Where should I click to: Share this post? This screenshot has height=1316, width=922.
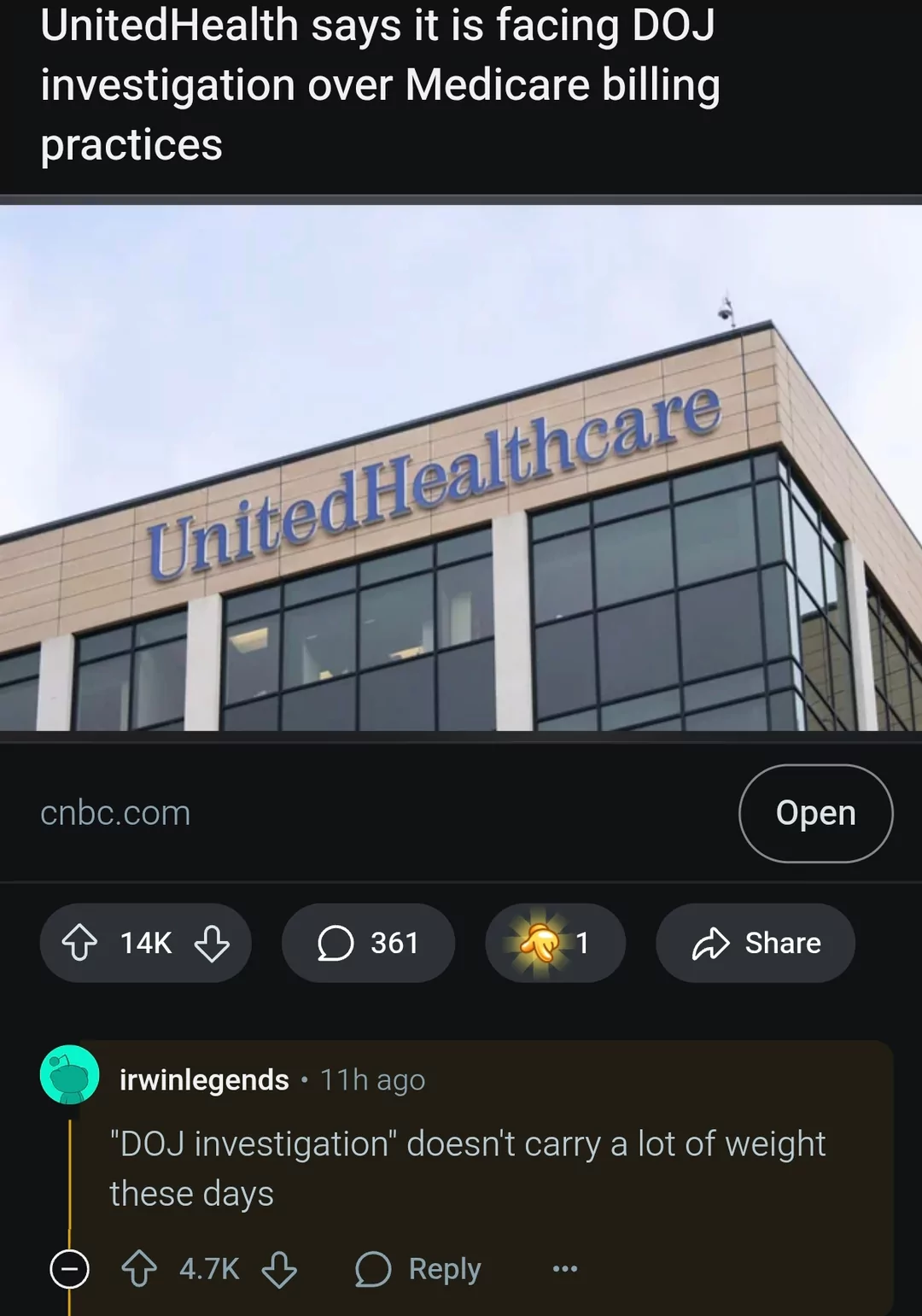click(x=756, y=943)
